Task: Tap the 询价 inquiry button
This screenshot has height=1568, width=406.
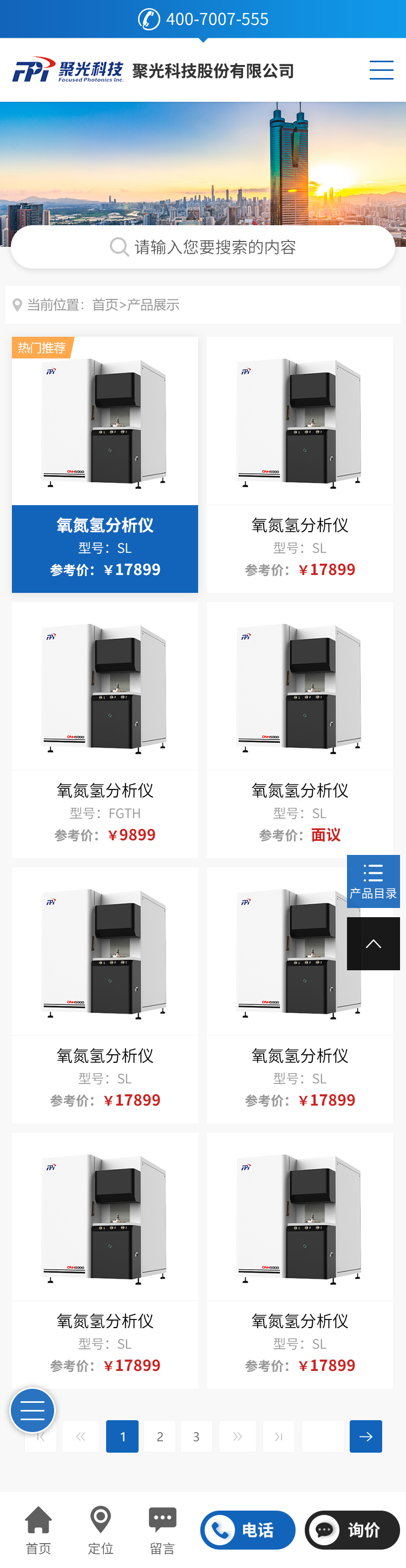Action: click(352, 1530)
